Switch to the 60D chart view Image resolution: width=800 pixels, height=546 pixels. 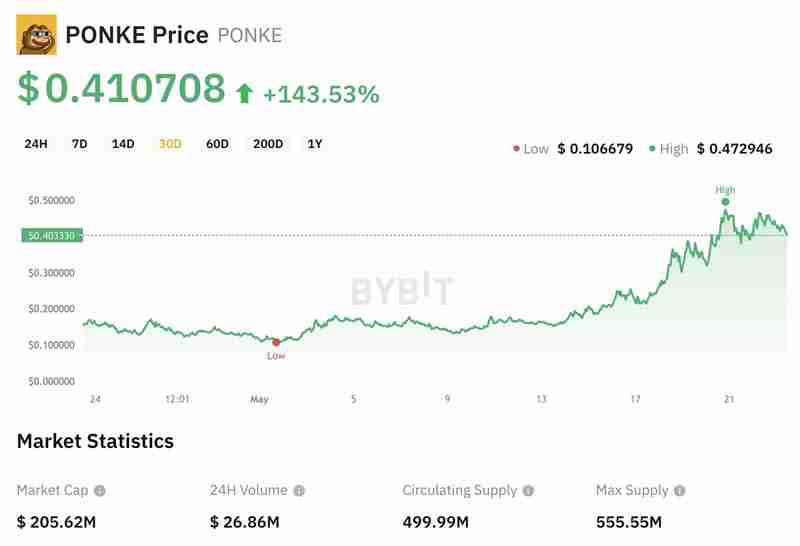tap(217, 144)
